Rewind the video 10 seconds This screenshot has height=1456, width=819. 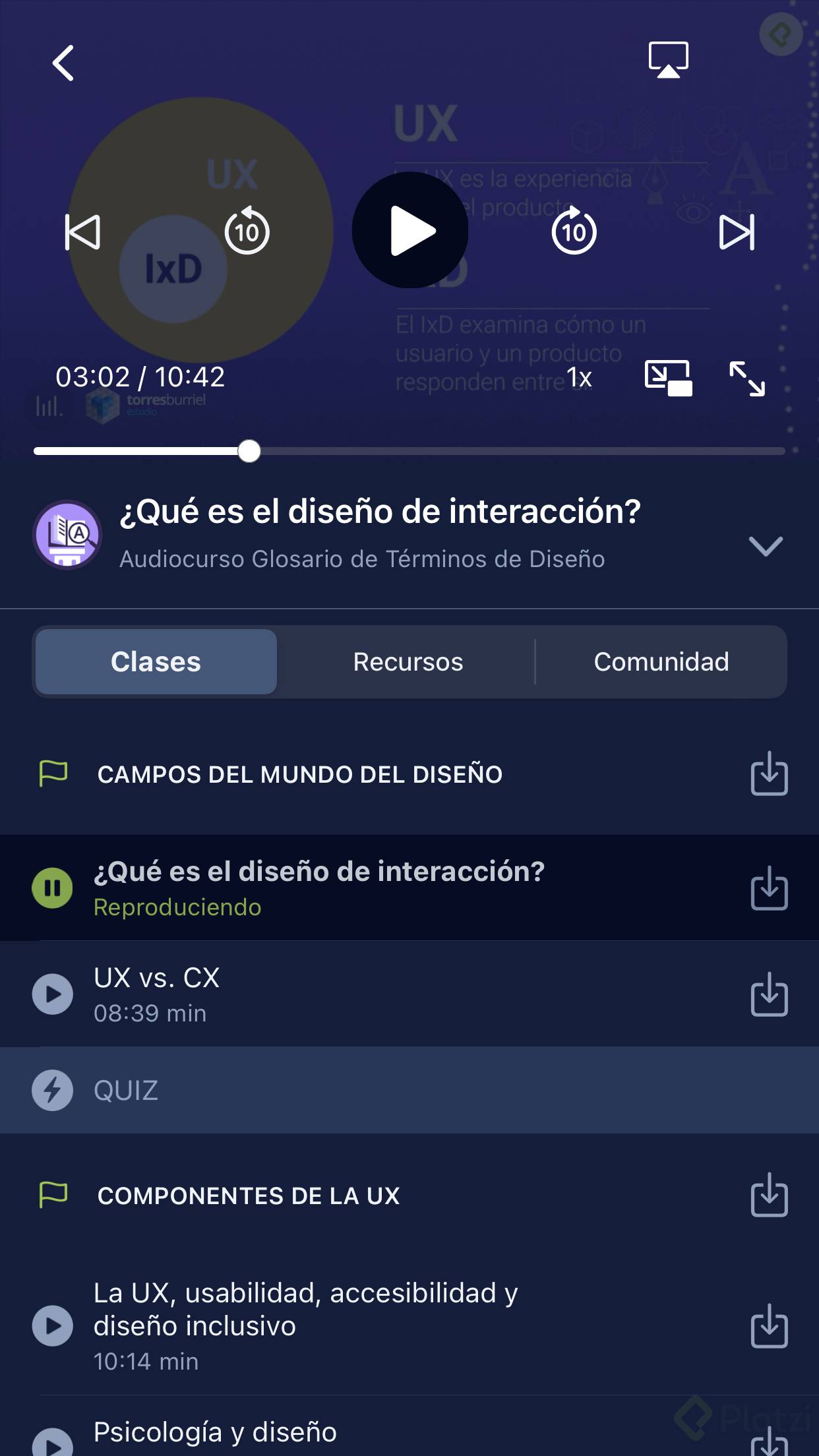click(x=247, y=231)
